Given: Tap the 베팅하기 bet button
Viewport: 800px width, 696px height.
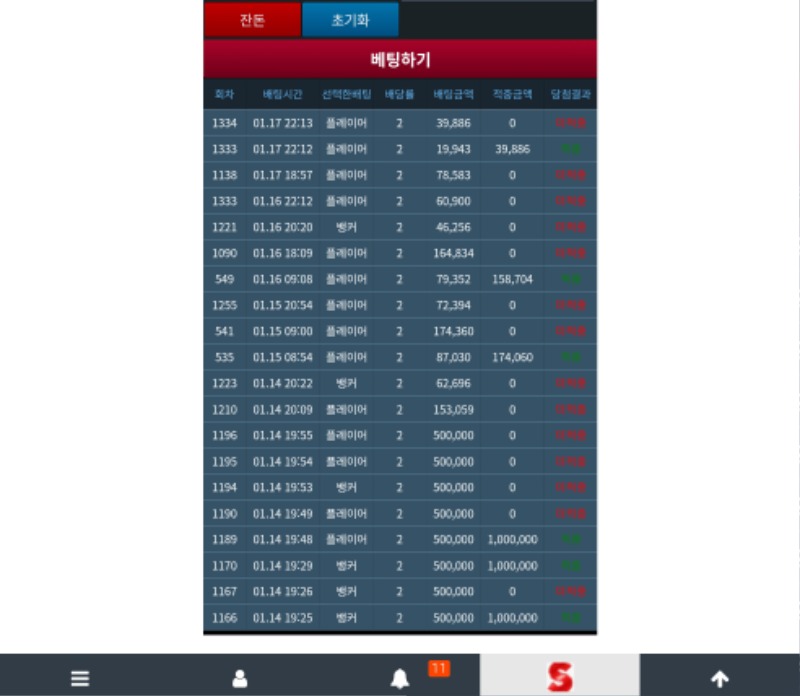Looking at the screenshot, I should point(400,60).
